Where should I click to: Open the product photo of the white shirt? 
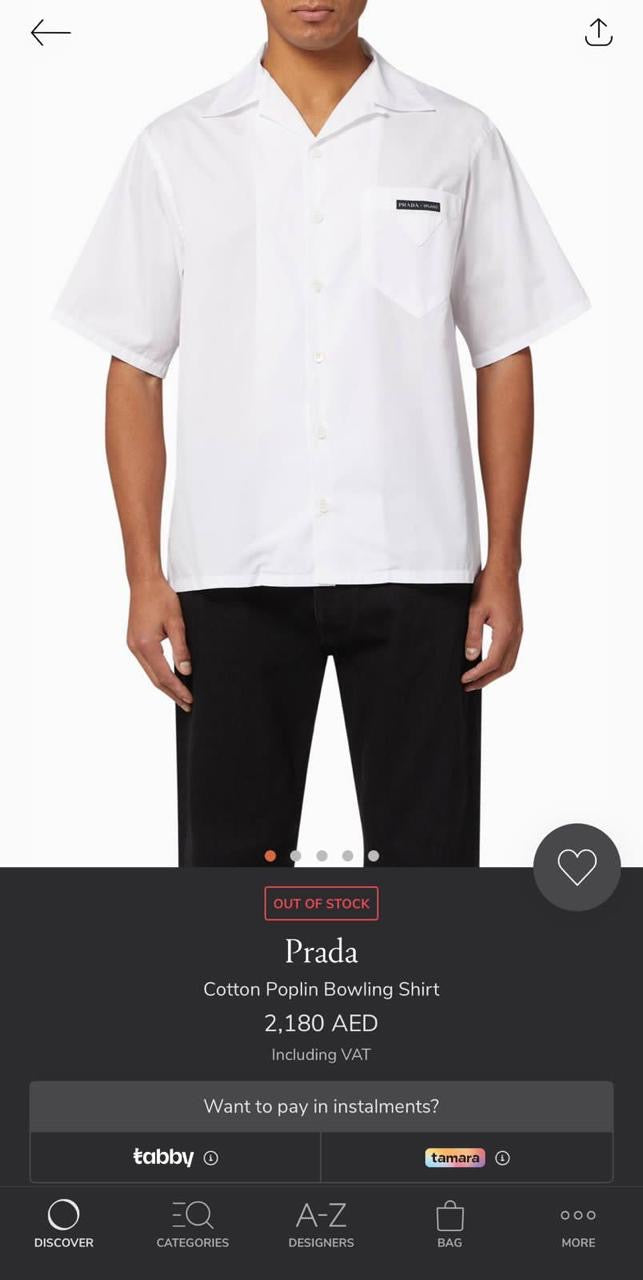[x=321, y=400]
